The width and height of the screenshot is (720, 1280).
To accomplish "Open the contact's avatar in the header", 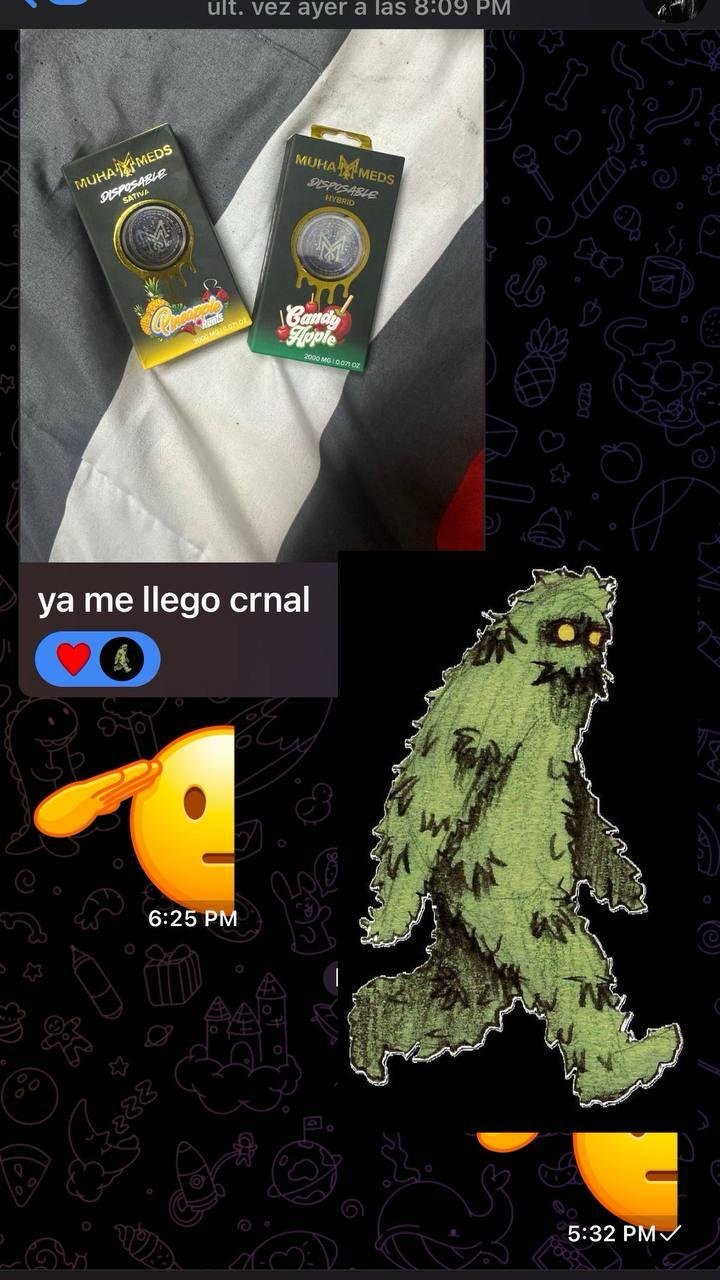I will pos(681,8).
